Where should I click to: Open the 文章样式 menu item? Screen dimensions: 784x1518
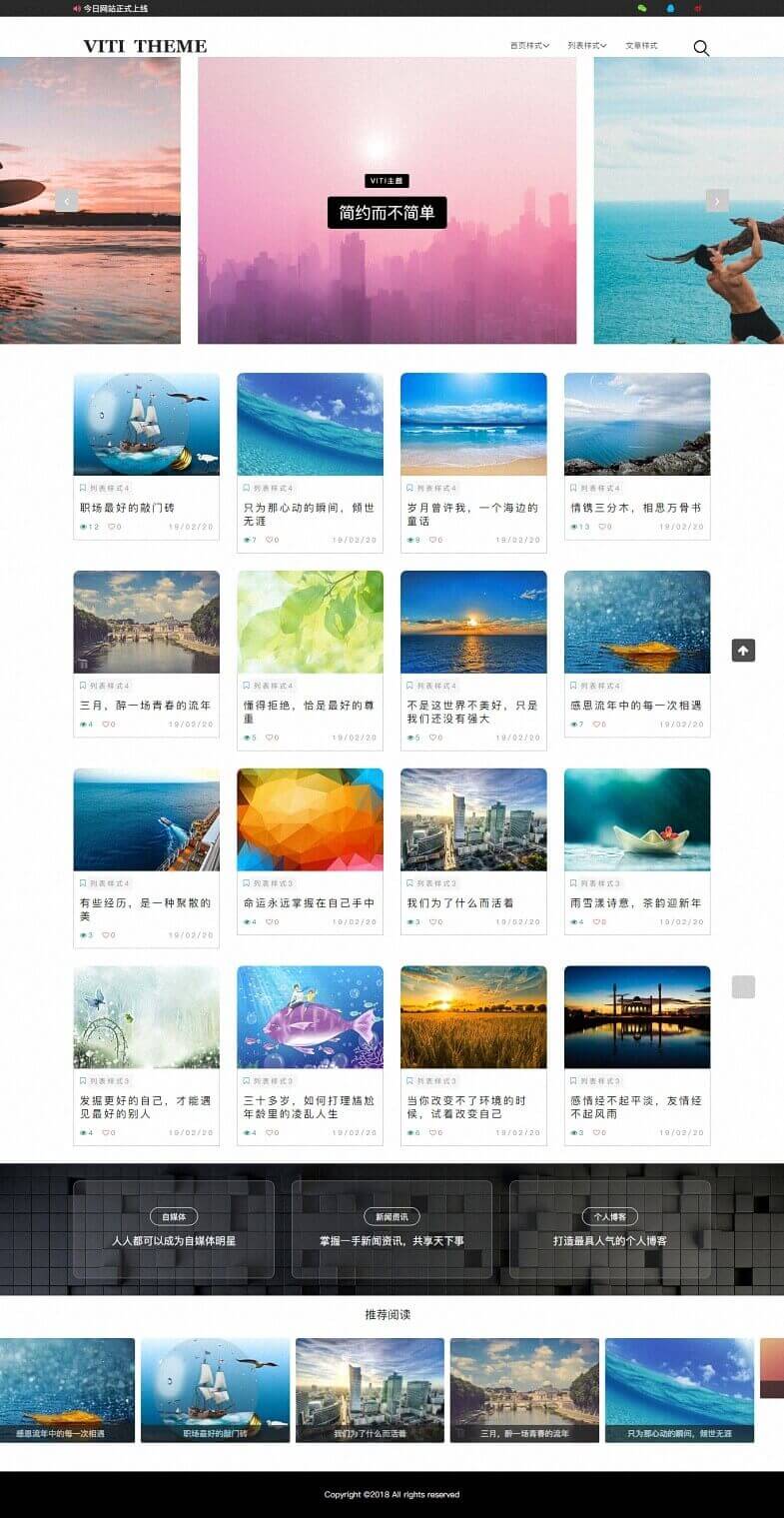641,46
